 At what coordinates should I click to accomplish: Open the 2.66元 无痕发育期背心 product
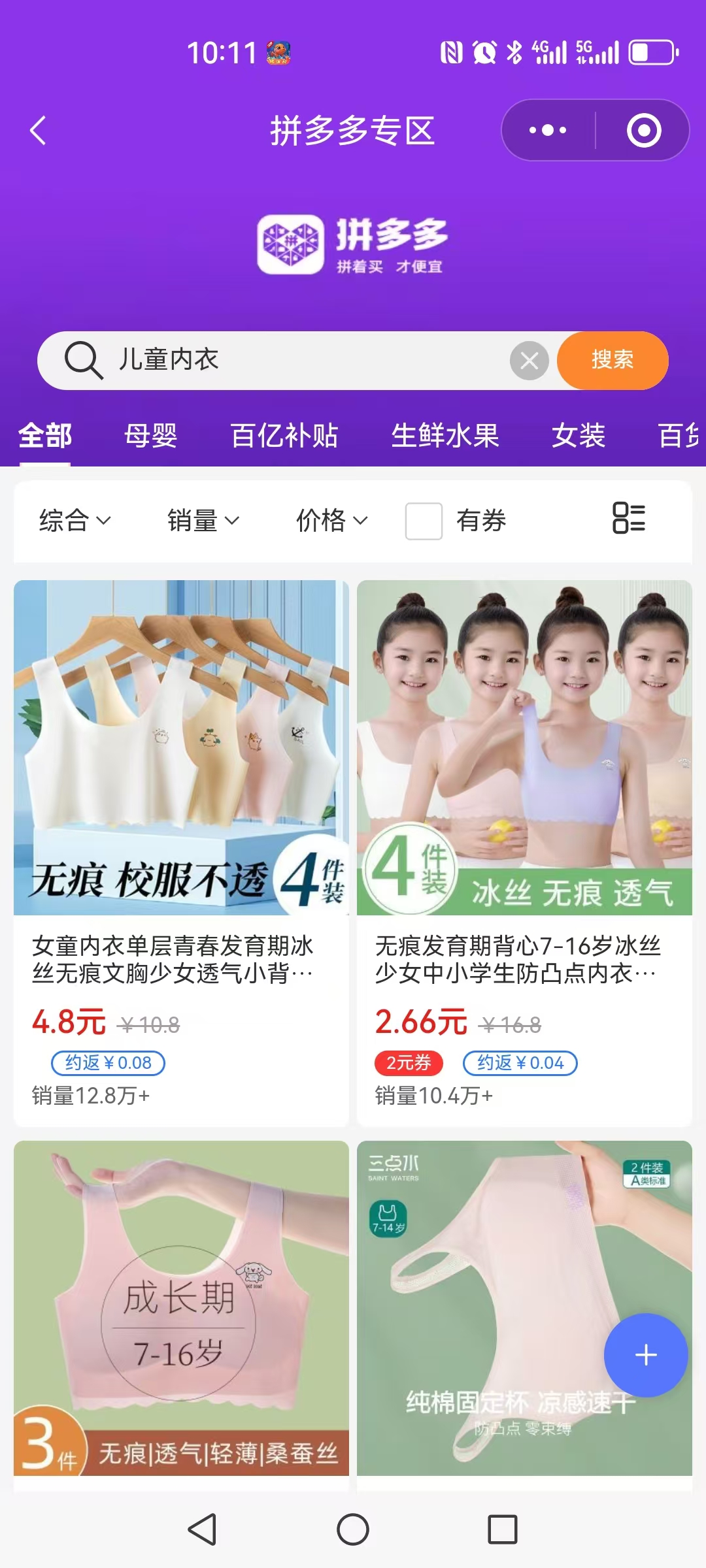tap(524, 849)
